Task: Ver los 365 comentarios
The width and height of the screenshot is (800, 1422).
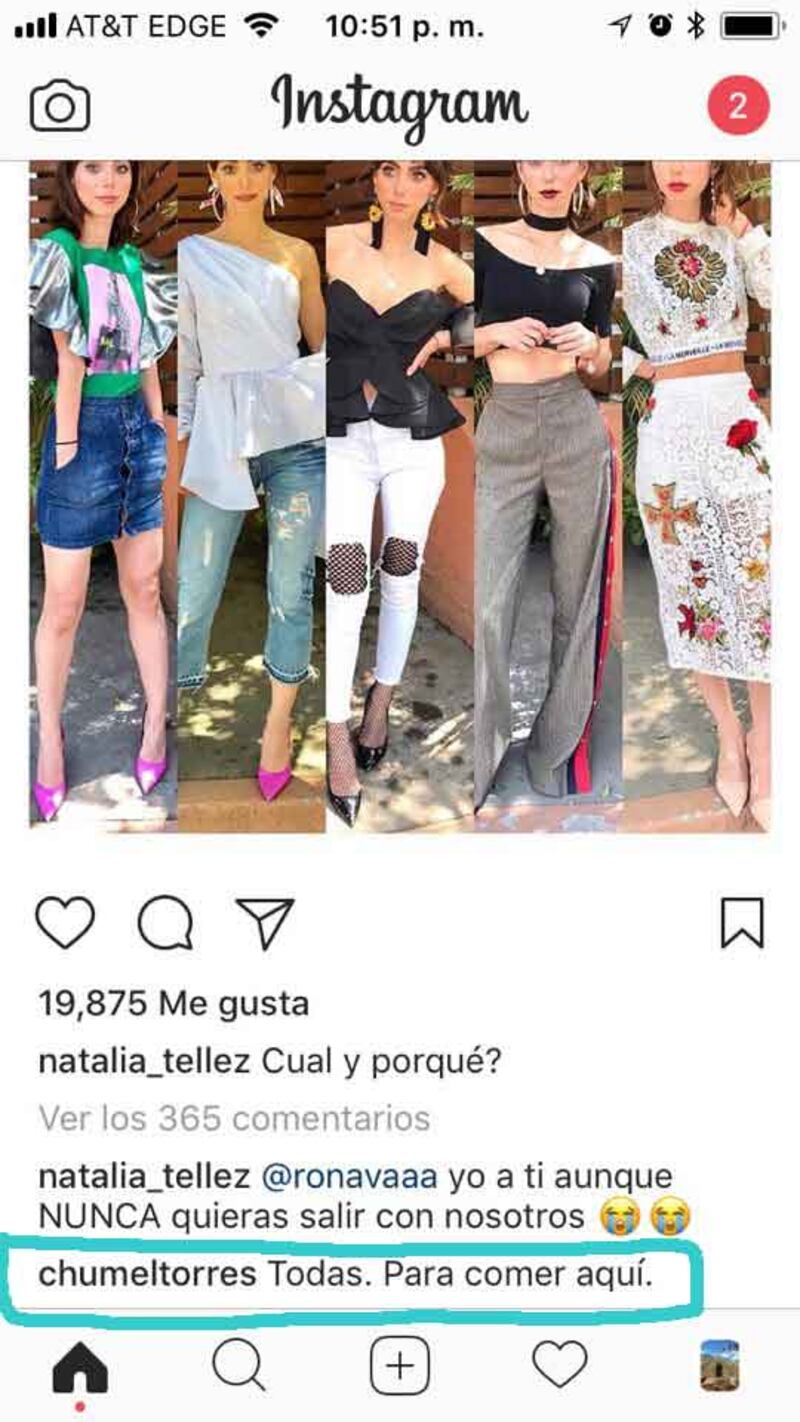Action: 234,1118
